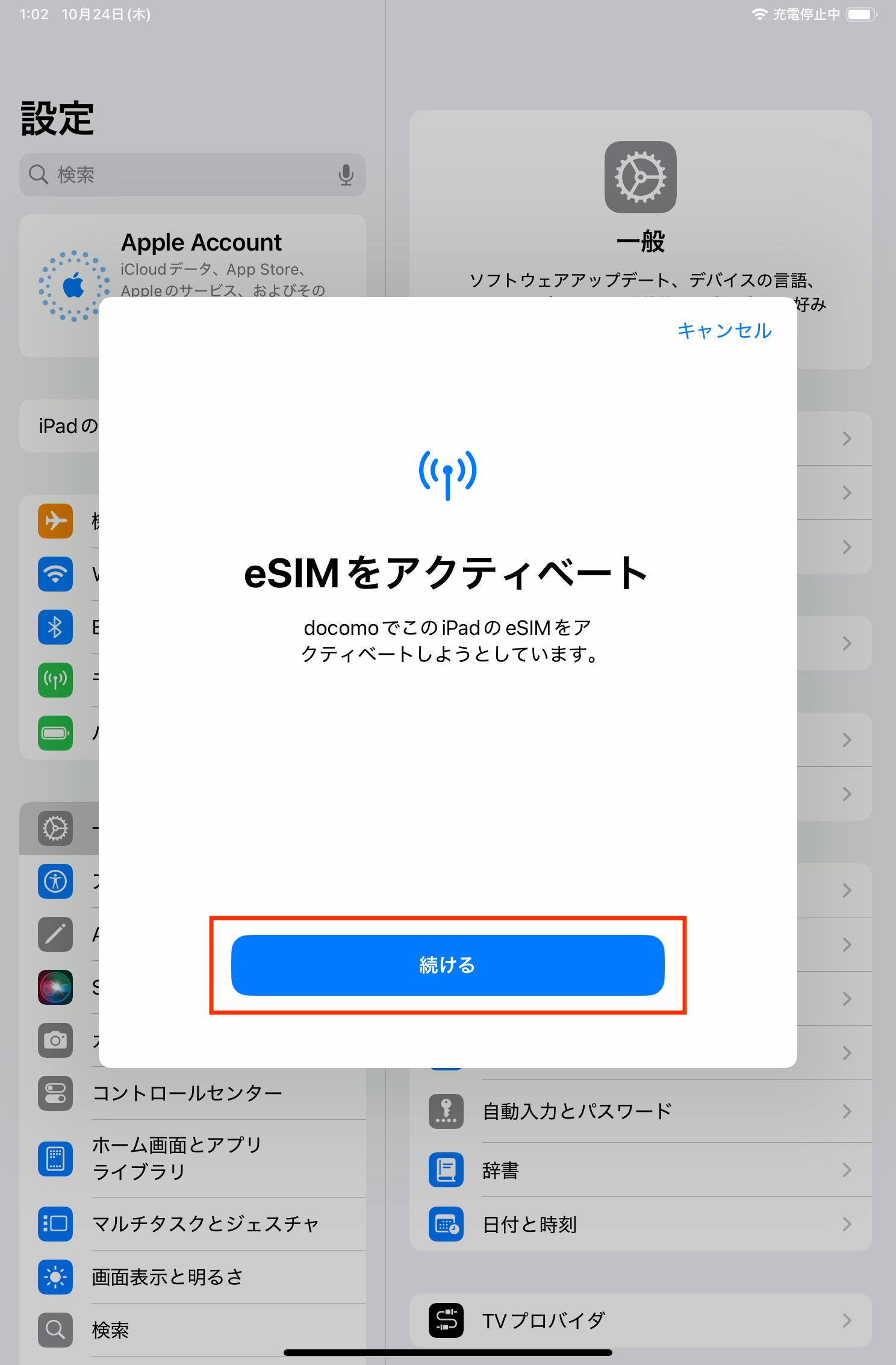Screen dimensions: 896x1365
Task: Tap the Bluetooth icon in the sidebar
Action: (x=55, y=626)
